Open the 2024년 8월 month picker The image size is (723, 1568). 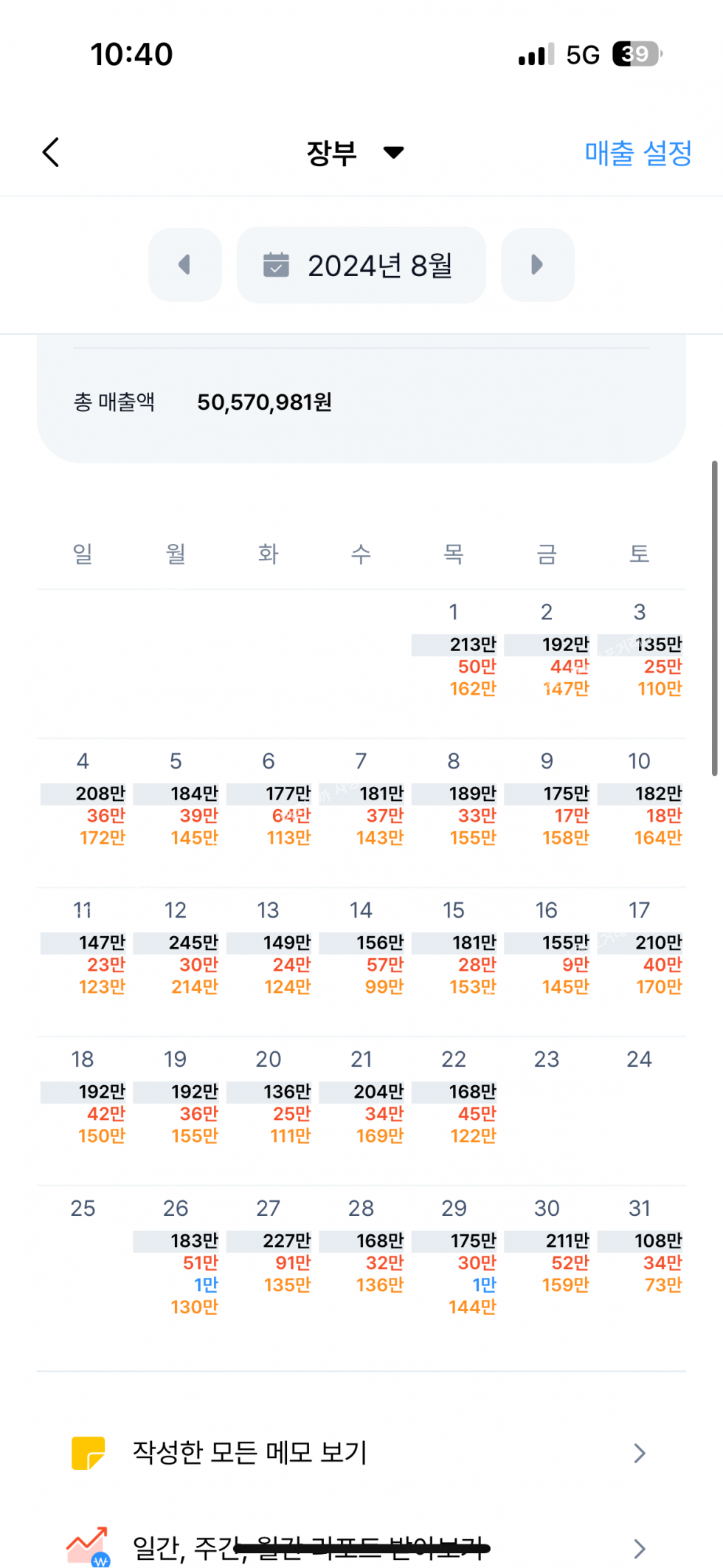click(361, 265)
